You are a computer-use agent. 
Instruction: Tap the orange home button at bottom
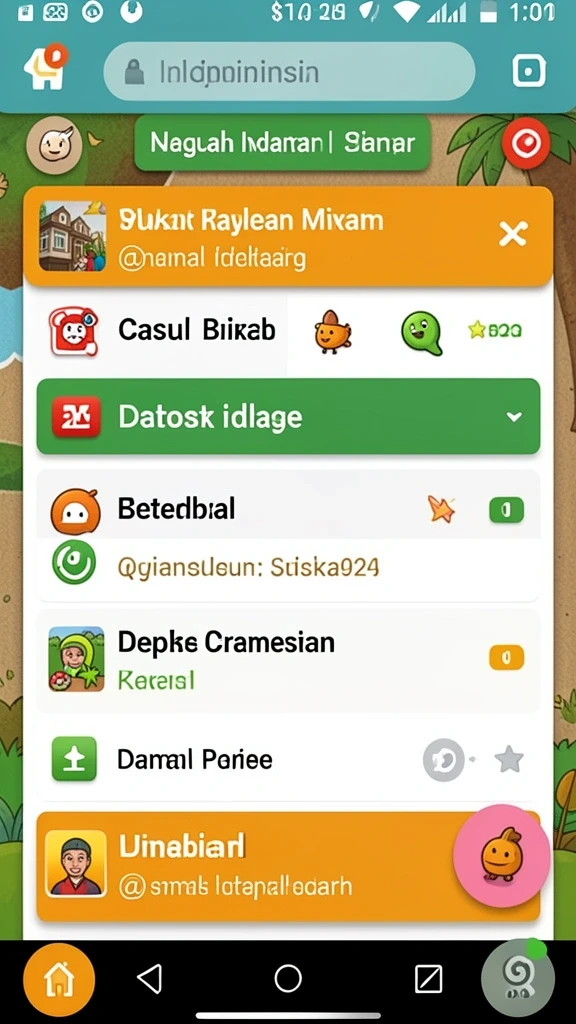point(59,980)
